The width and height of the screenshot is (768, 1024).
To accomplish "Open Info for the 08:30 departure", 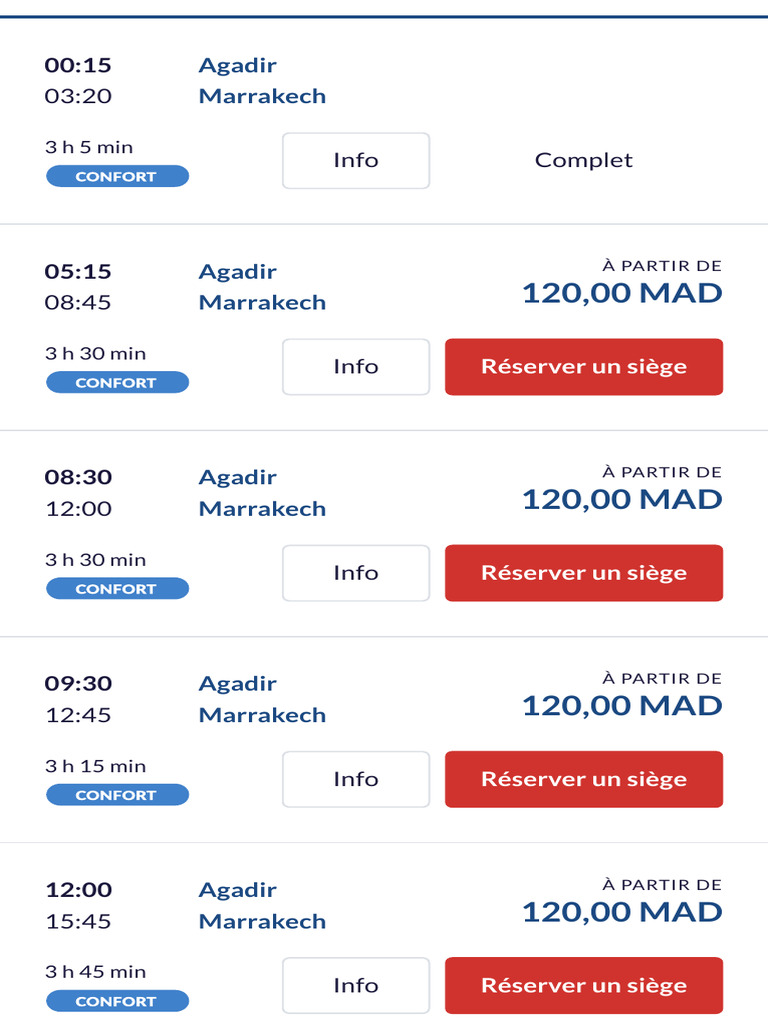I will 356,573.
